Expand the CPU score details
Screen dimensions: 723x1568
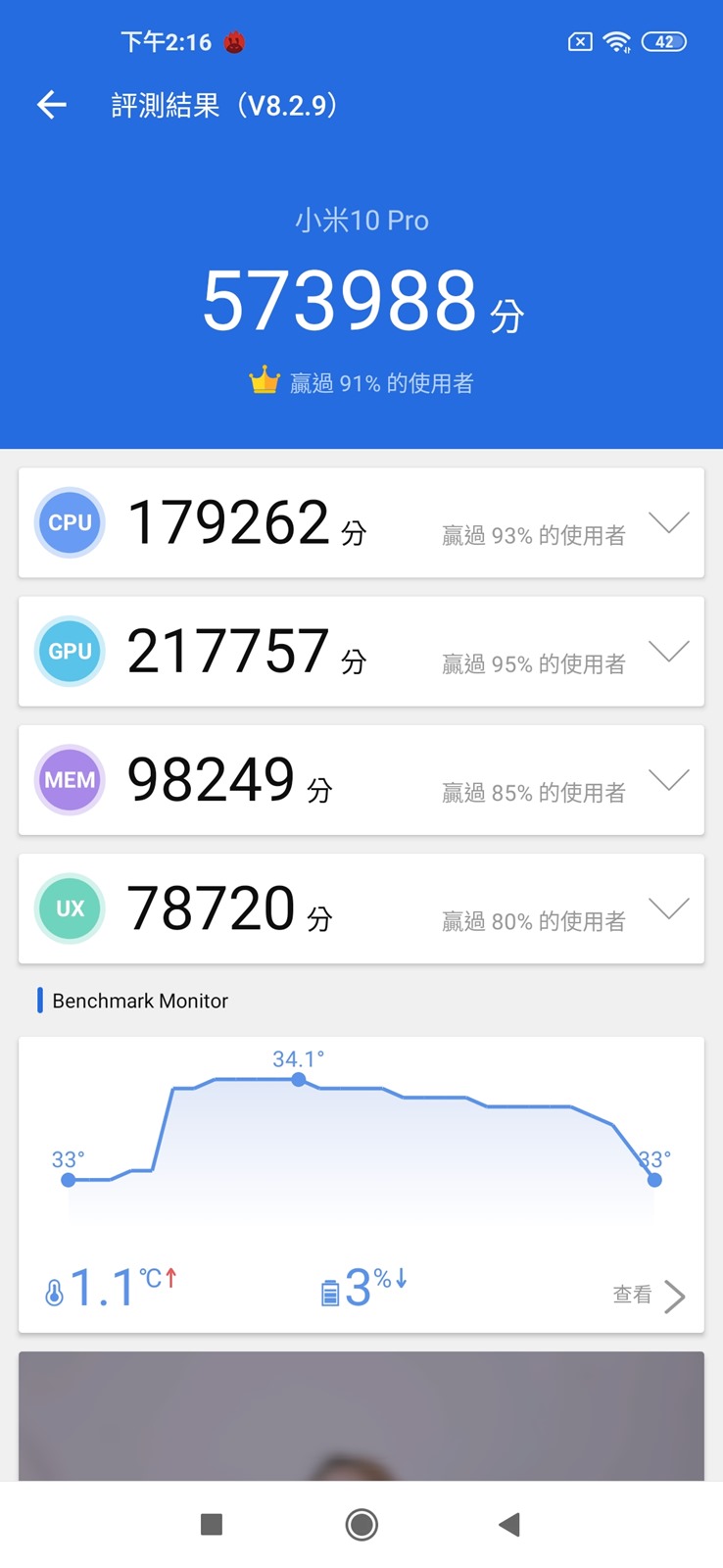point(669,522)
